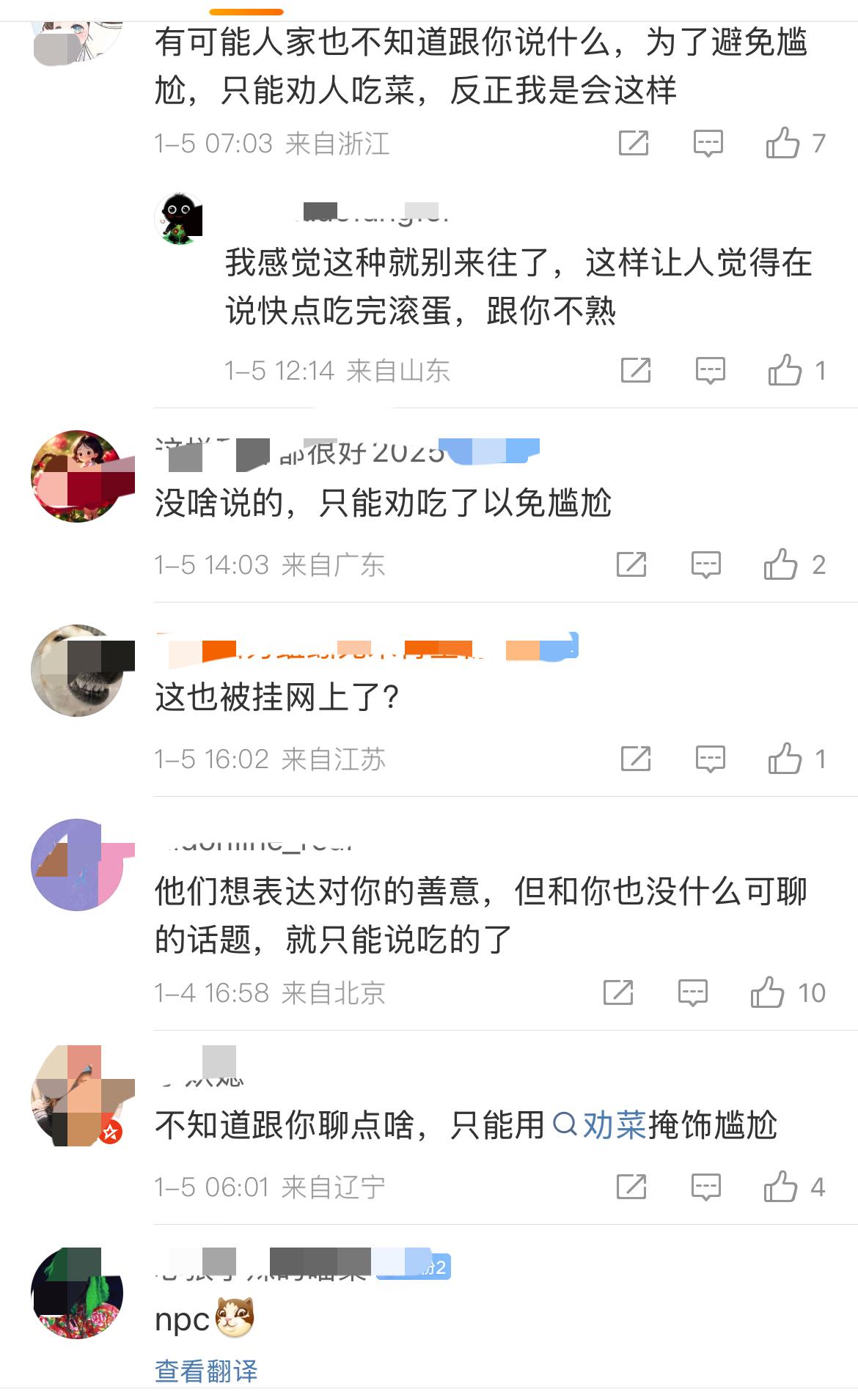The image size is (858, 1400).
Task: Like the comment posted from 浙江
Action: [x=782, y=143]
